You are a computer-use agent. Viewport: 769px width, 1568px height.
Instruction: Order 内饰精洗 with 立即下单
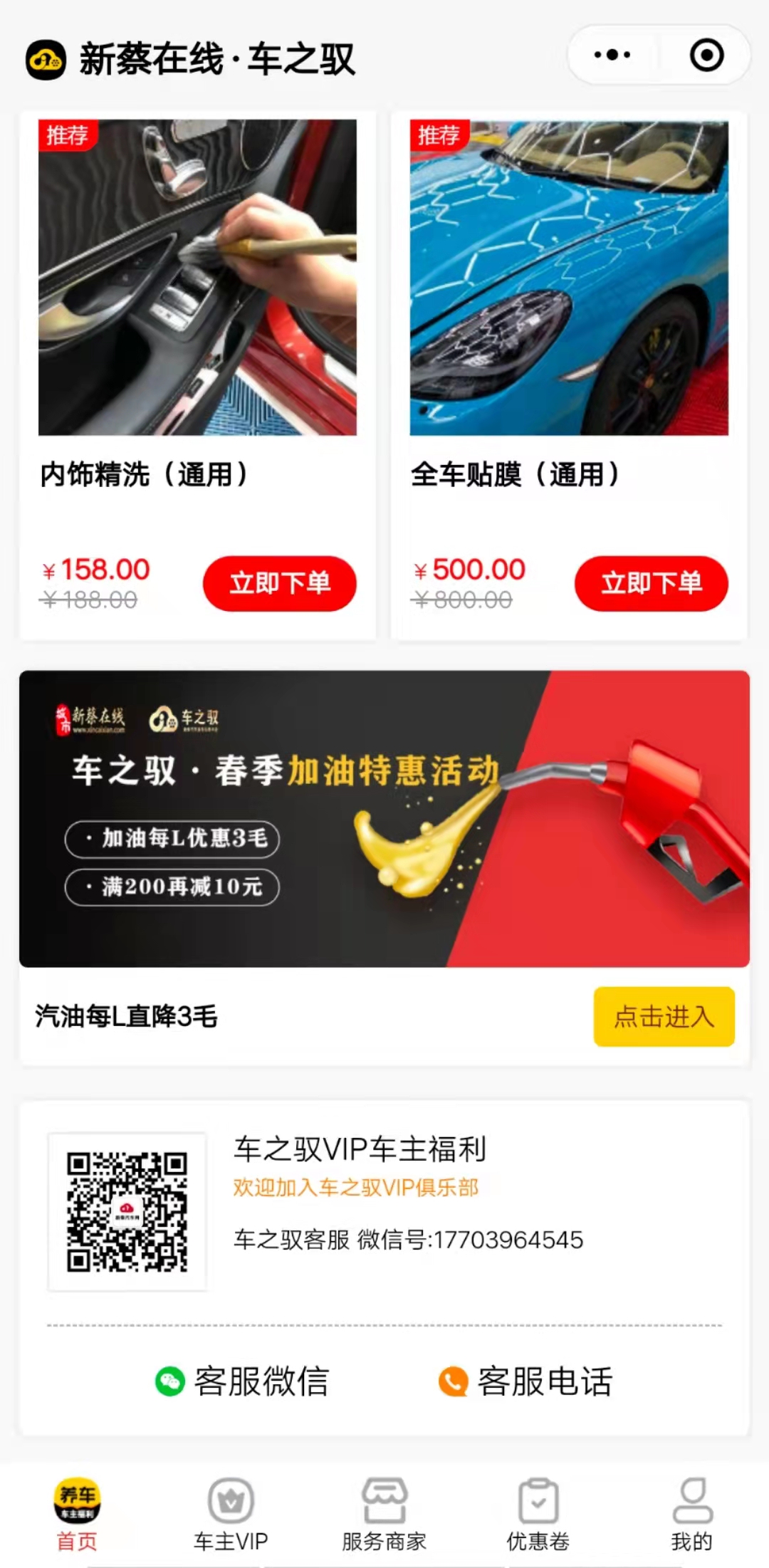tap(279, 583)
